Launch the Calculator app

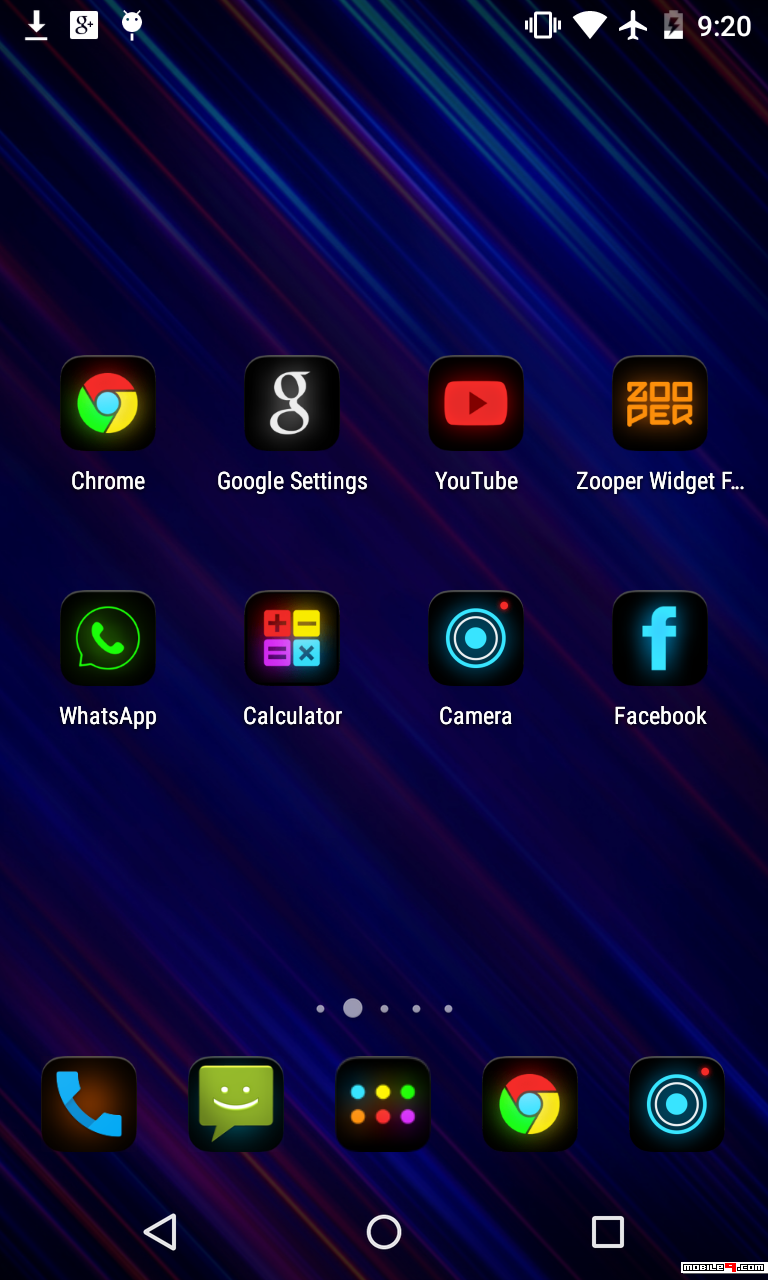point(292,638)
